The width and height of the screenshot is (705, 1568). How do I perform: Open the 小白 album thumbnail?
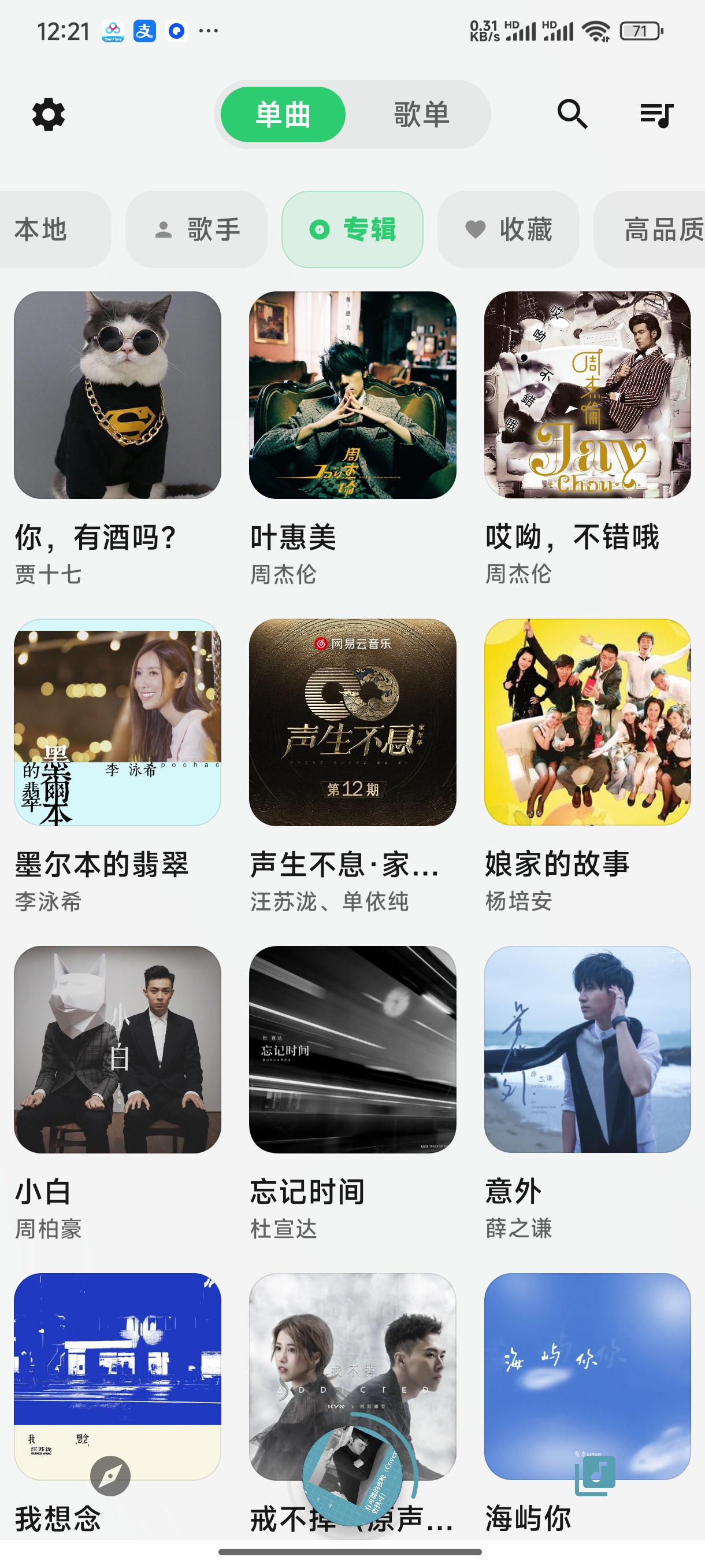(117, 1051)
